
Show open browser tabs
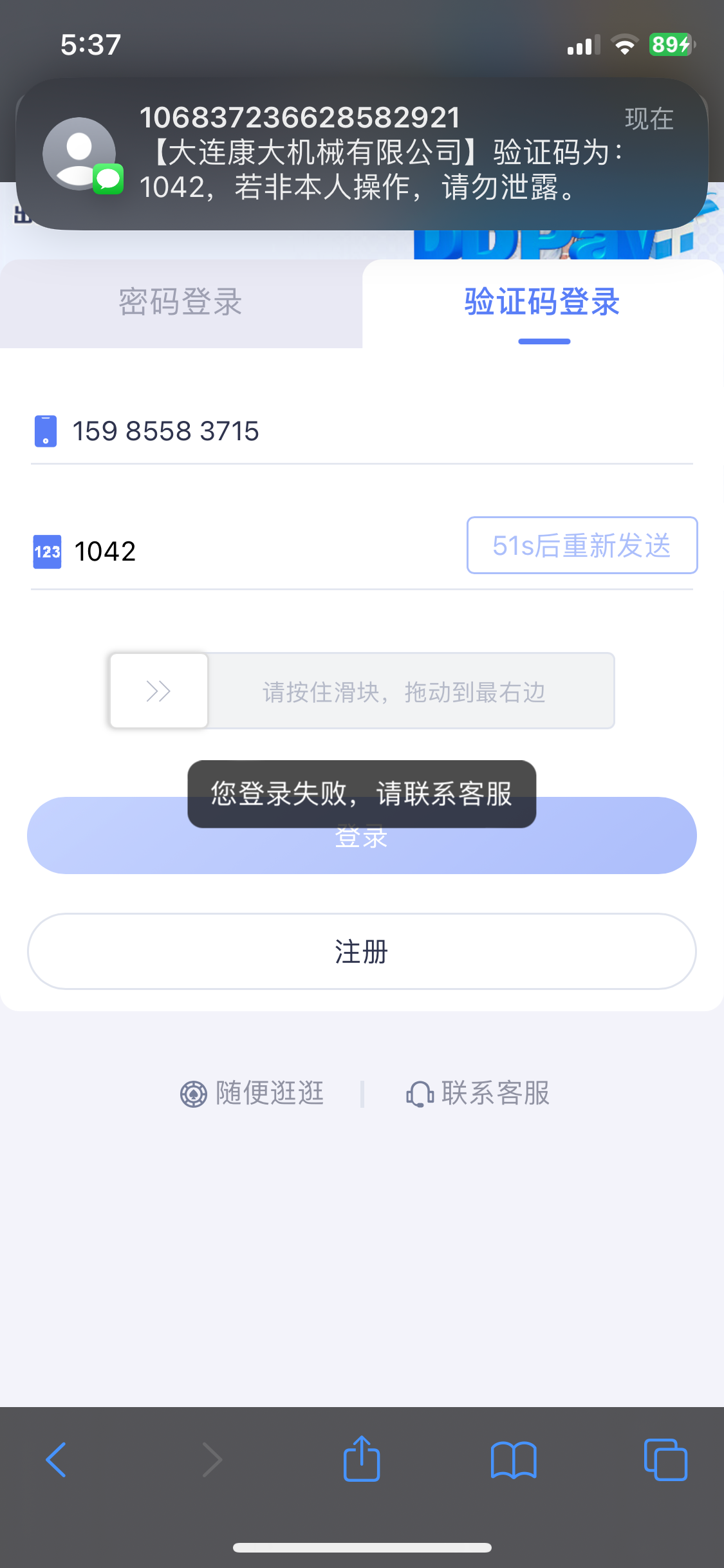(x=665, y=1459)
